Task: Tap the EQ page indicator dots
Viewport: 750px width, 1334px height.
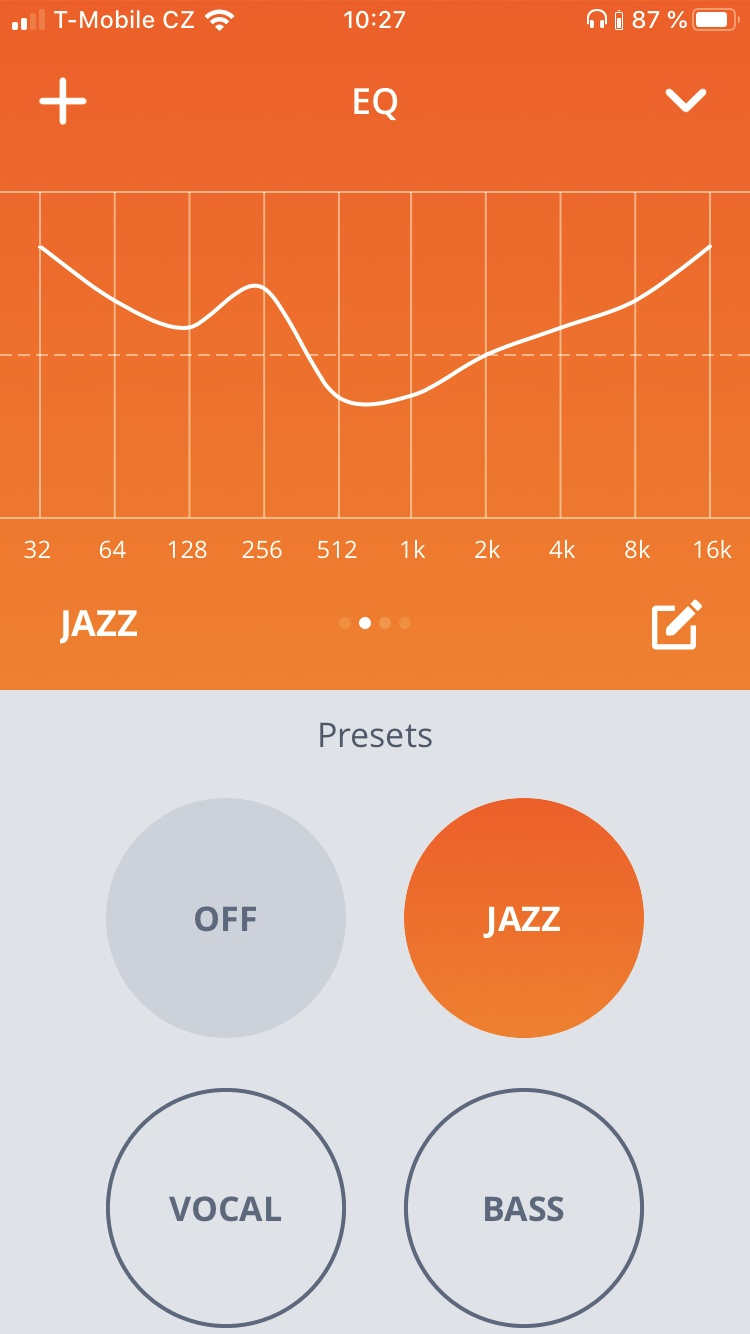Action: click(375, 623)
